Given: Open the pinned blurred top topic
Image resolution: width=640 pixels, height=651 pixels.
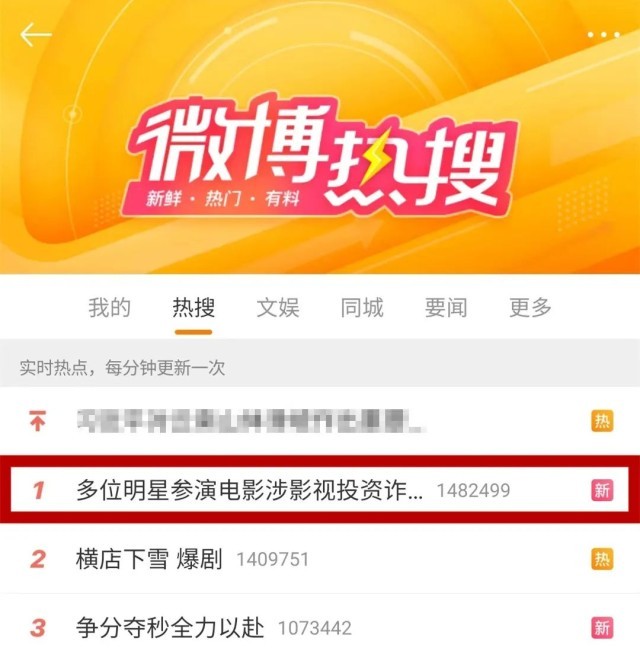Looking at the screenshot, I should (x=250, y=421).
